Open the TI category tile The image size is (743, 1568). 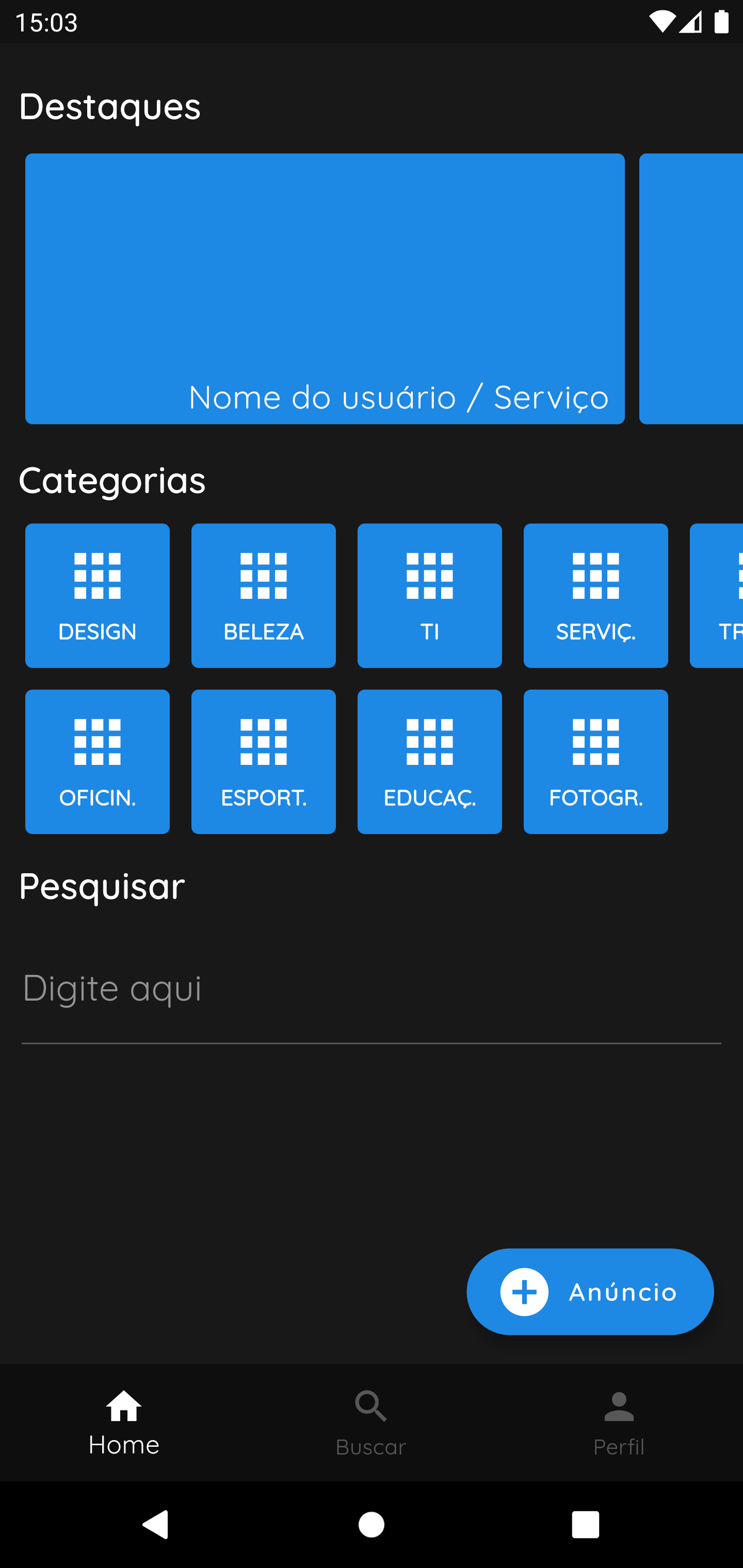(x=429, y=595)
